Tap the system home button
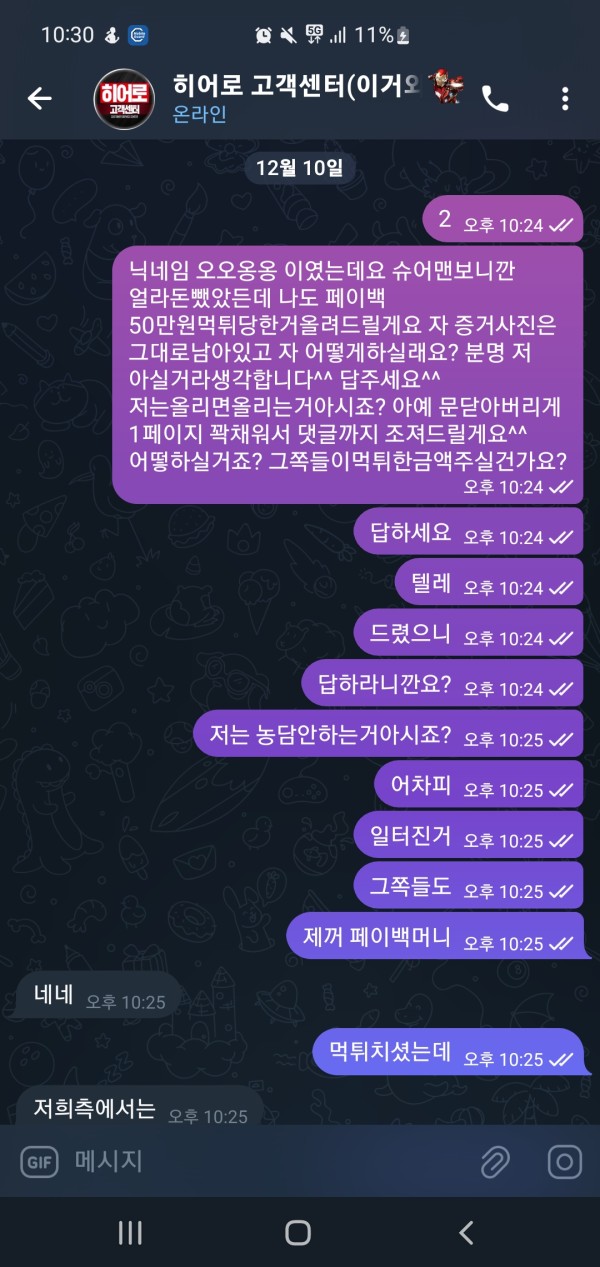The width and height of the screenshot is (600, 1267). (298, 1232)
